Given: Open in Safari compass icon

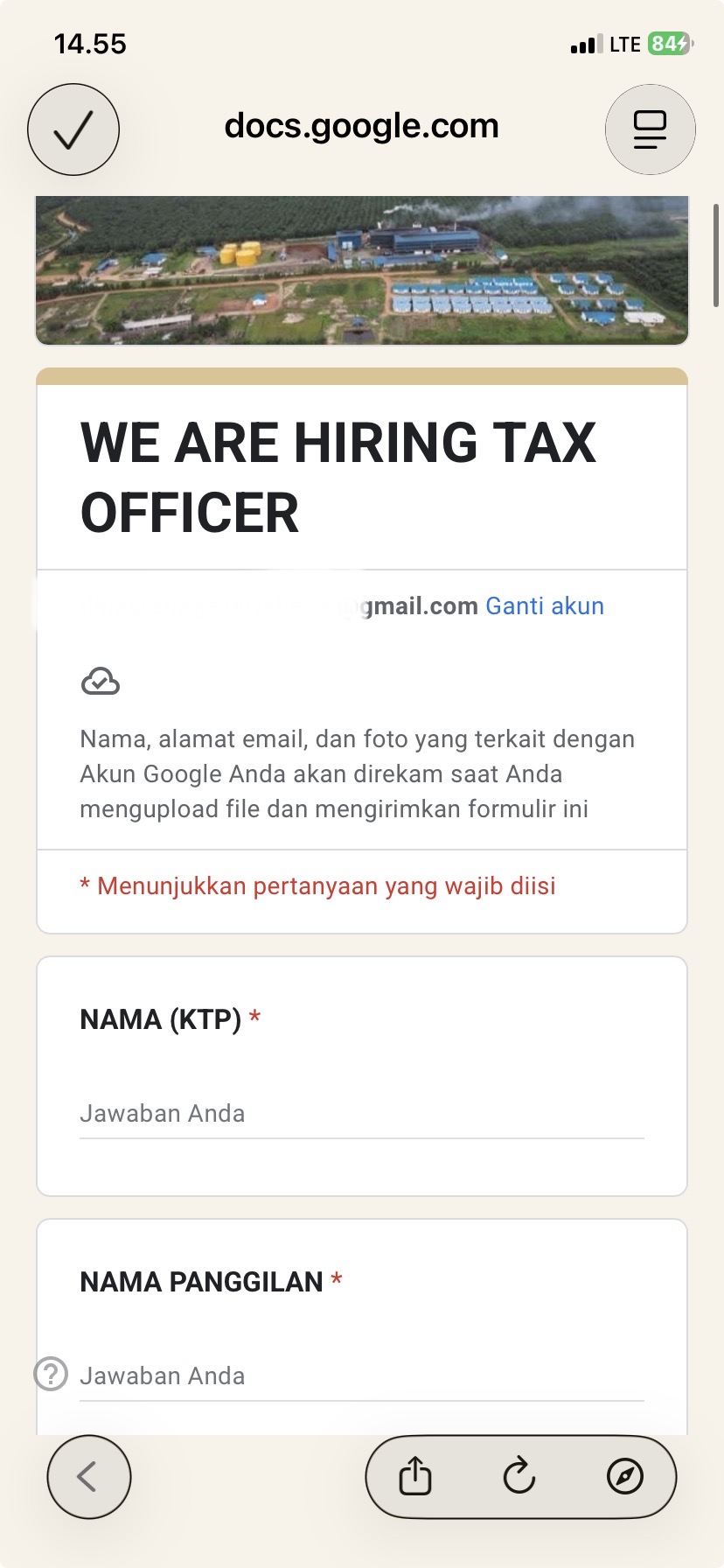Looking at the screenshot, I should 624,1477.
